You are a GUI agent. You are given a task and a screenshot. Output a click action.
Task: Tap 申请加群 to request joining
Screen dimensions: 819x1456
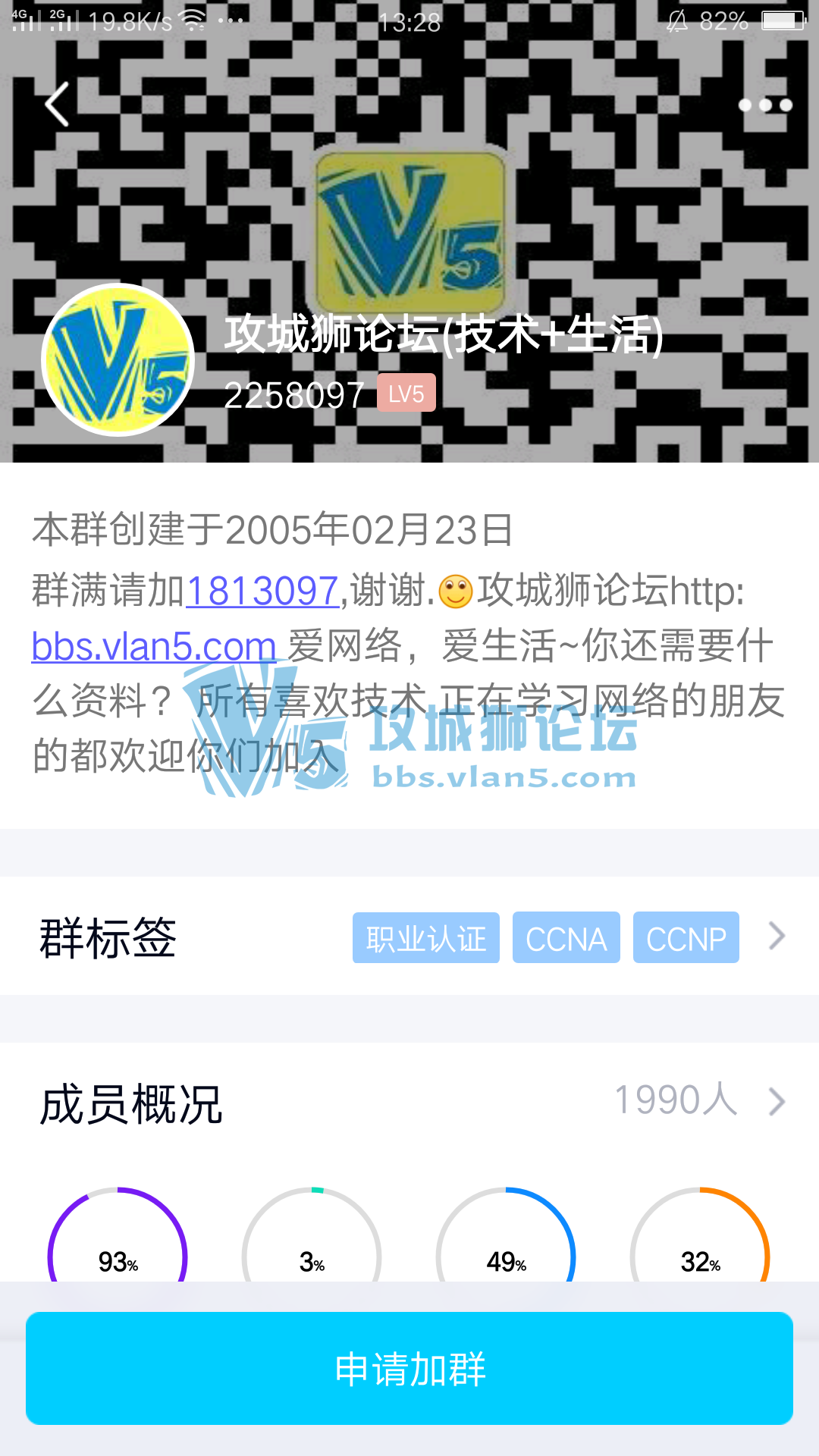point(409,1369)
